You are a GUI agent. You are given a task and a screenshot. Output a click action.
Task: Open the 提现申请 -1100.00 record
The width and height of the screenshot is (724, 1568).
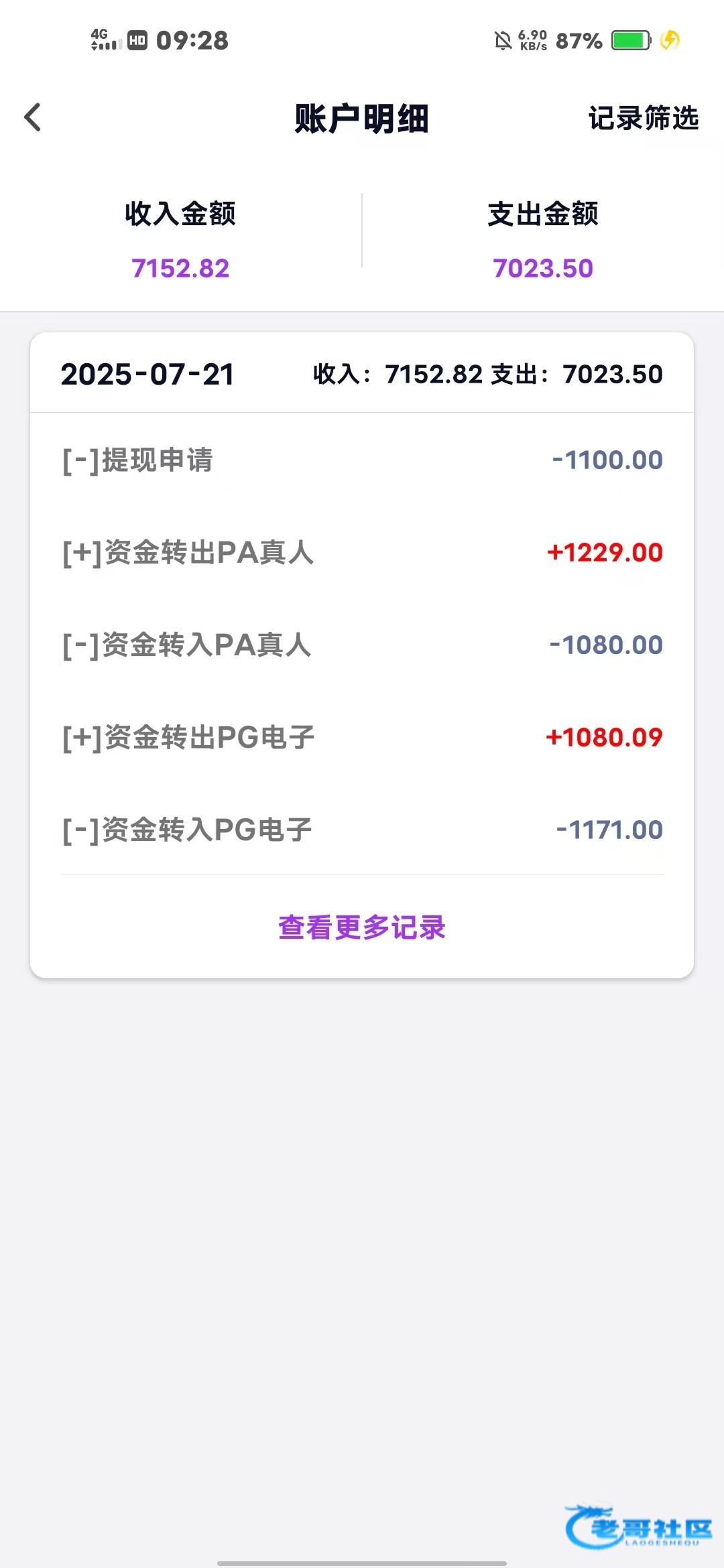[x=362, y=460]
